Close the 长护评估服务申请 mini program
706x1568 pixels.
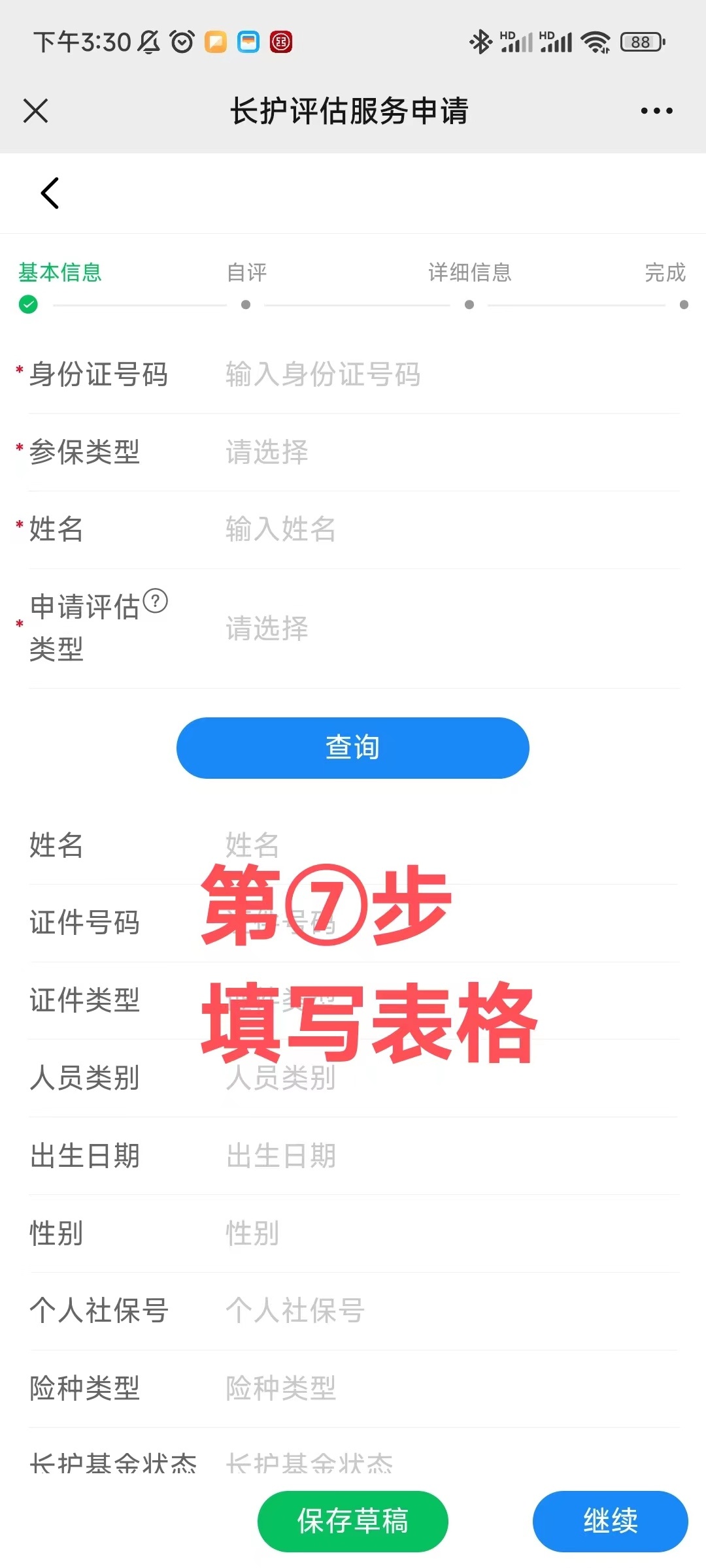tap(36, 110)
